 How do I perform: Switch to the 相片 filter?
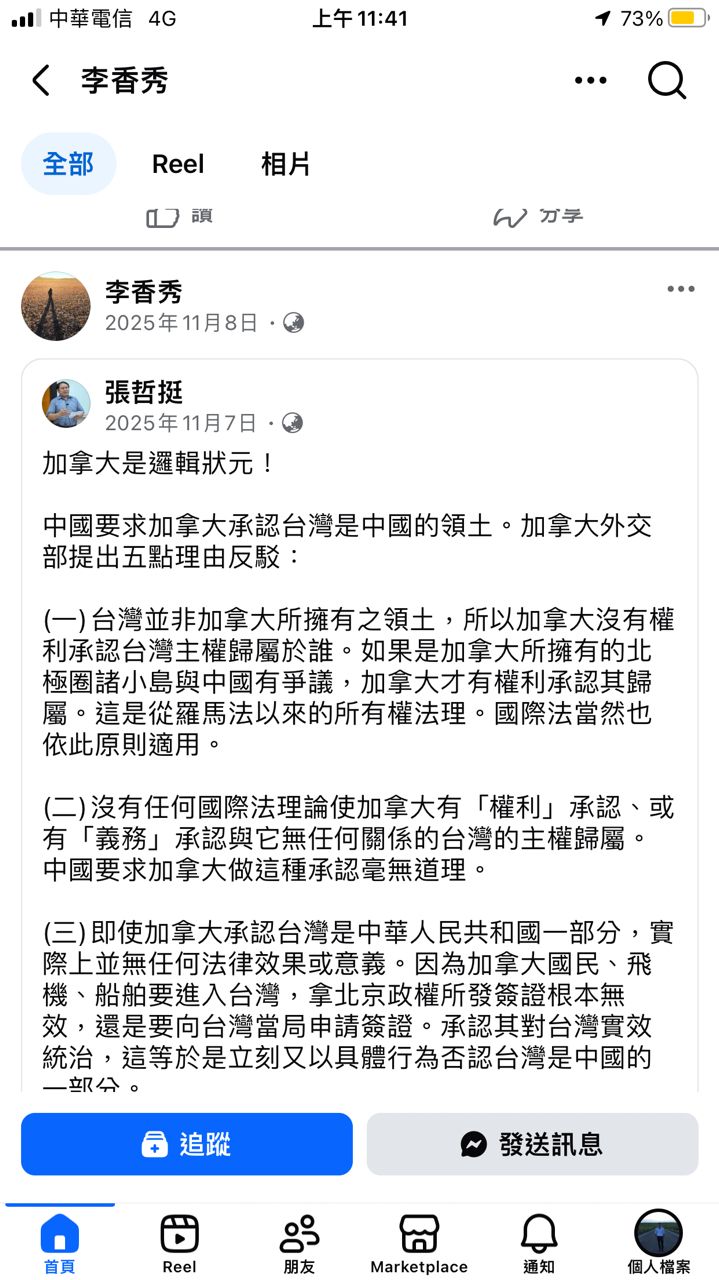286,164
